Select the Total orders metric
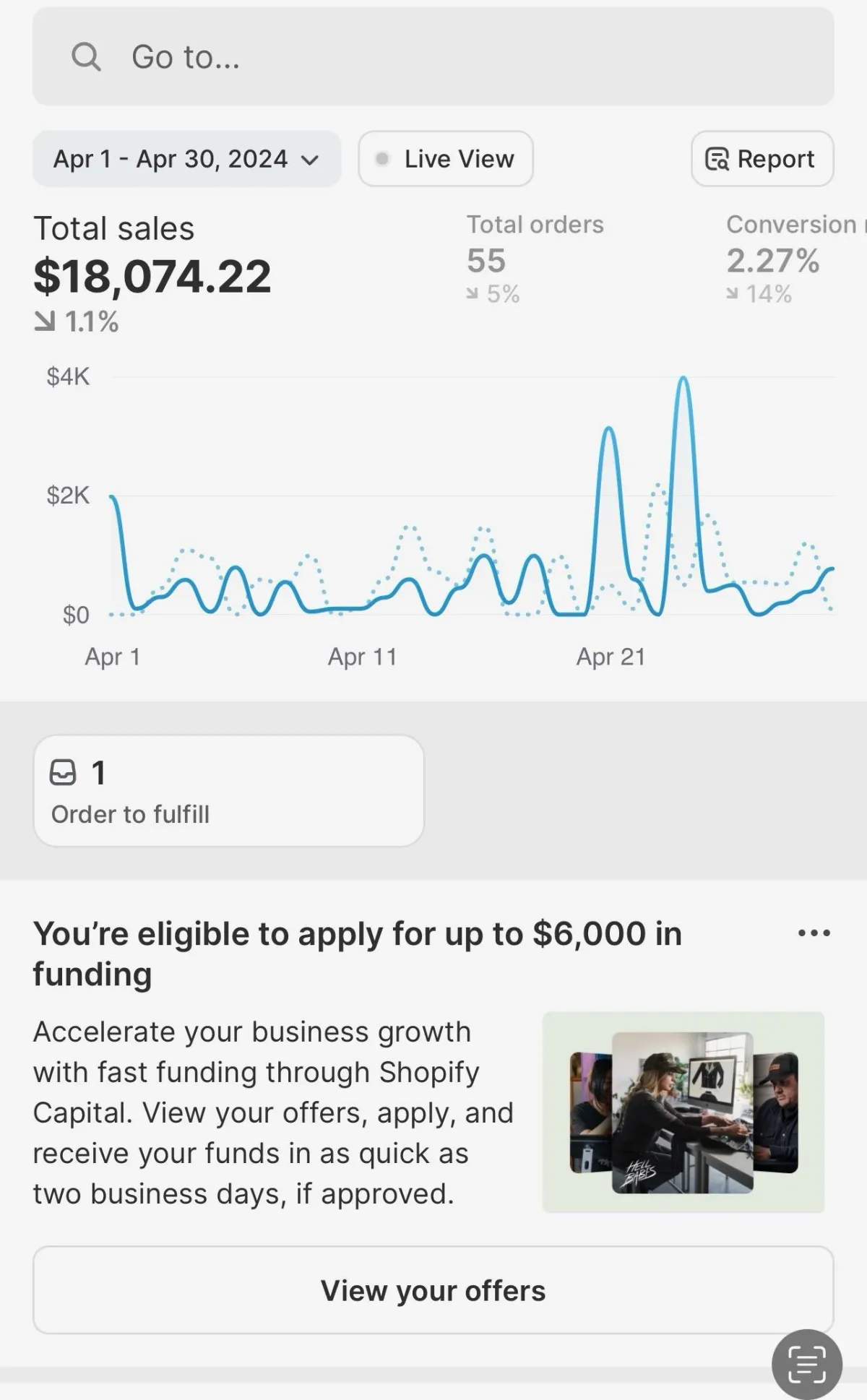 click(x=535, y=259)
